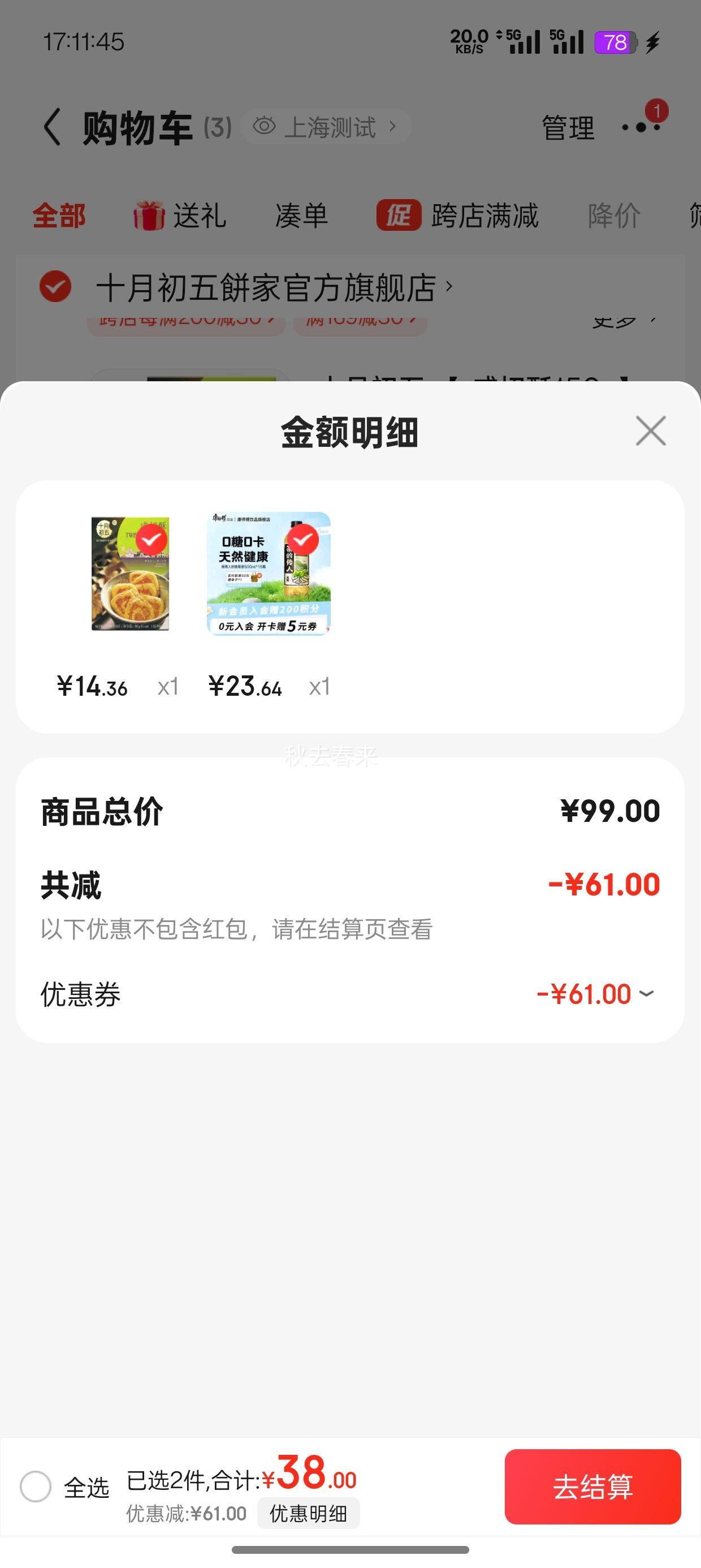This screenshot has height=1568, width=701.
Task: Open 优惠明细 discount details
Action: pos(308,1513)
